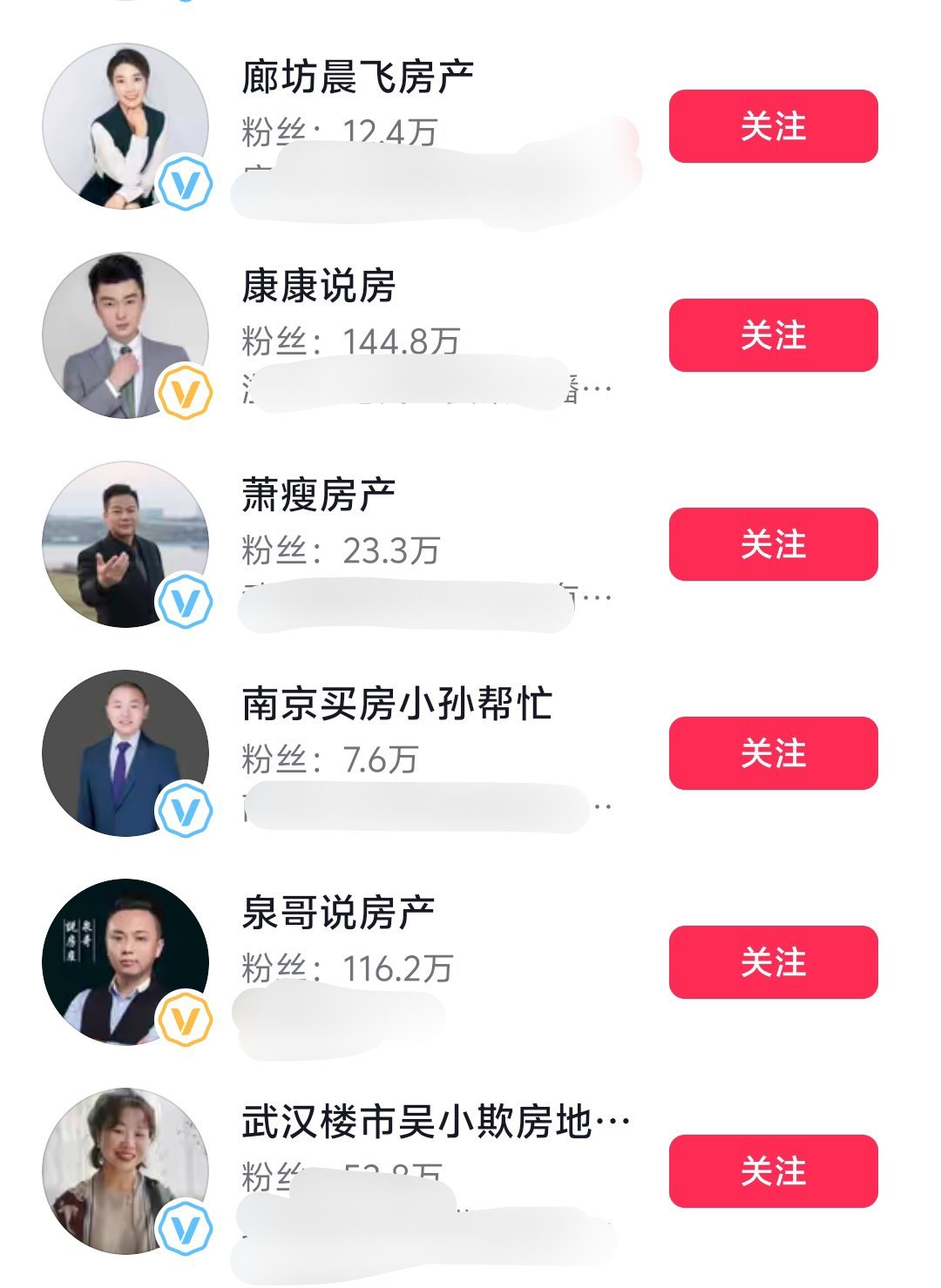Select the 泉哥说房产 user row
The height and width of the screenshot is (1288, 941).
(x=338, y=914)
